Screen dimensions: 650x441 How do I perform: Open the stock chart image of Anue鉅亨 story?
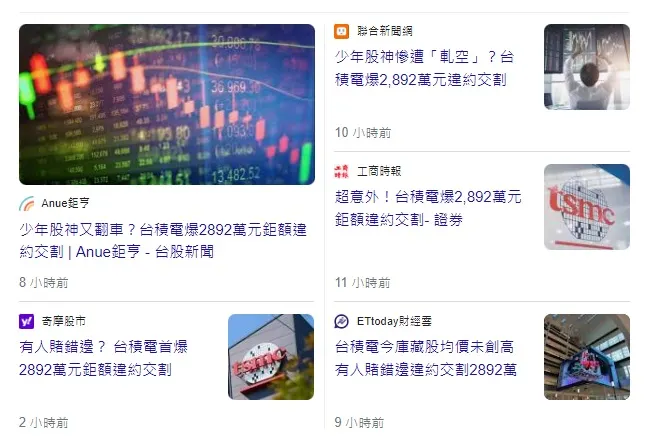tap(166, 105)
